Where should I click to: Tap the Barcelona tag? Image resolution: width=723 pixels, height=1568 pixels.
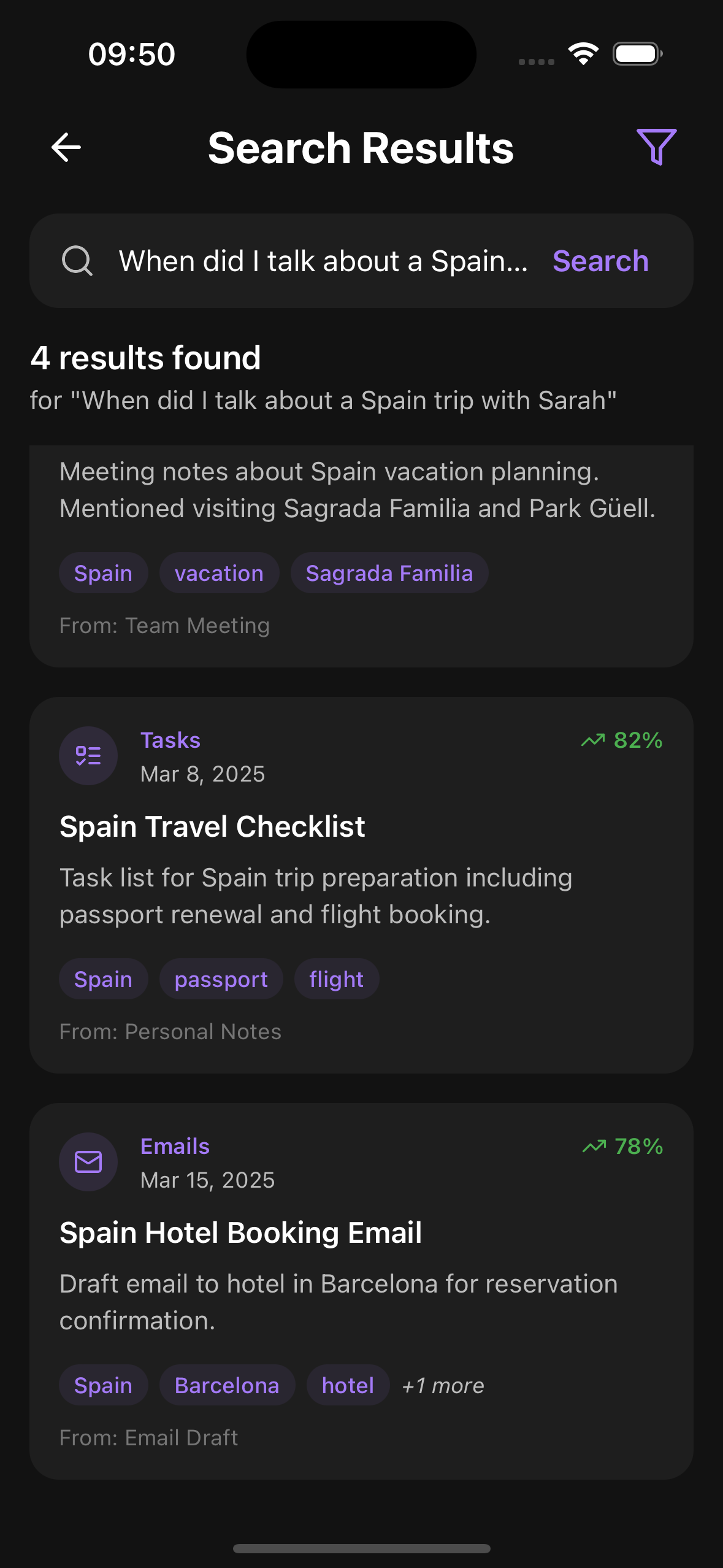coord(227,1385)
